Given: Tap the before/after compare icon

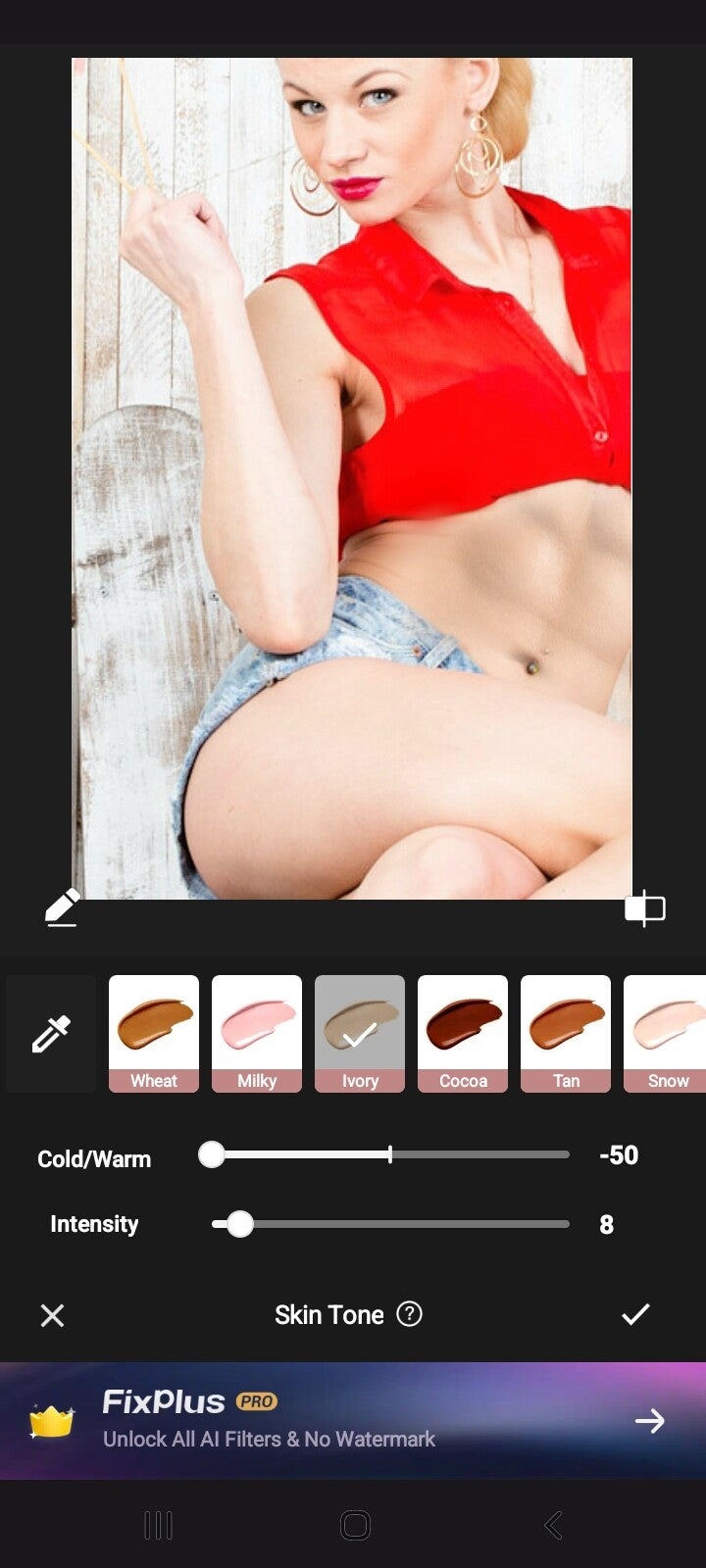Looking at the screenshot, I should [x=644, y=908].
